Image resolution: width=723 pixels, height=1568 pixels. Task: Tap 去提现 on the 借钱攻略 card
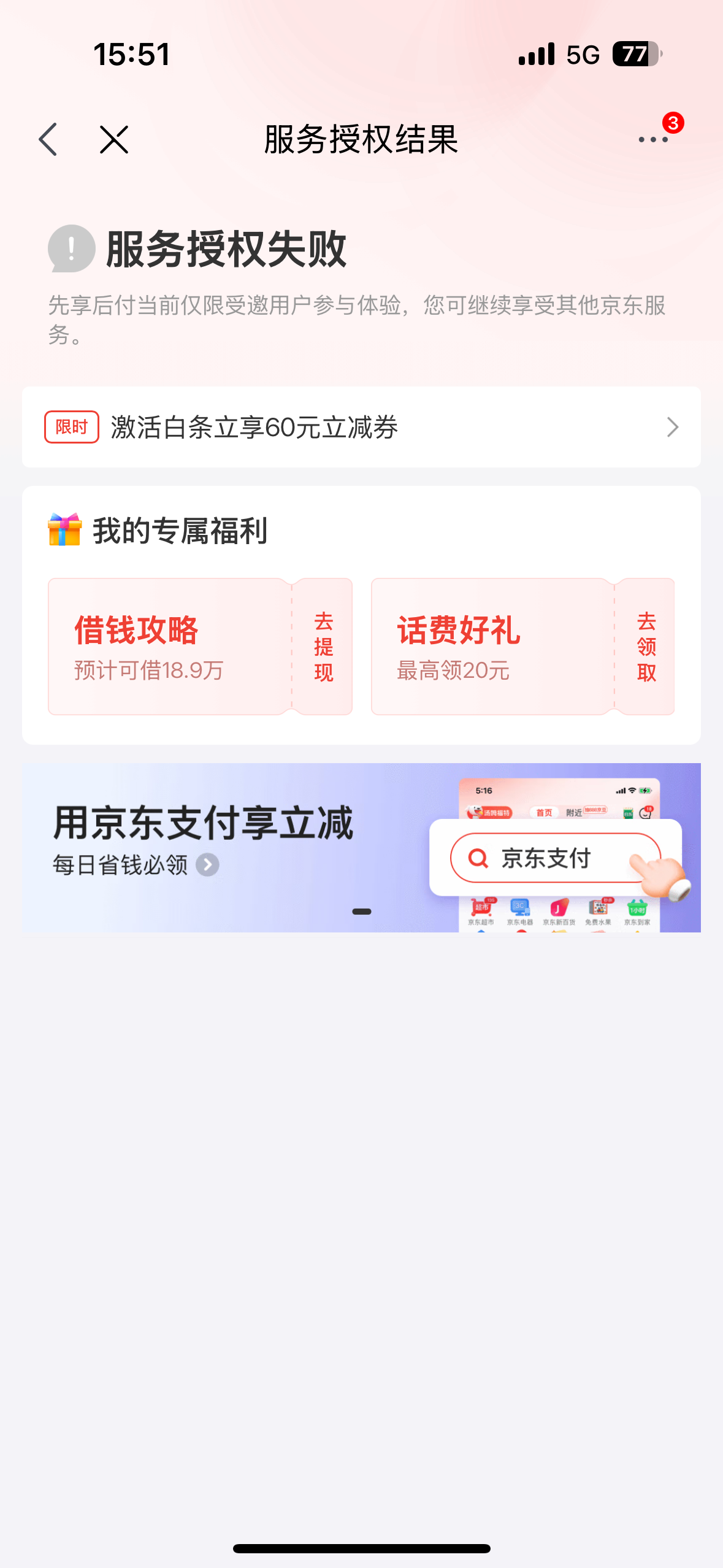(323, 647)
